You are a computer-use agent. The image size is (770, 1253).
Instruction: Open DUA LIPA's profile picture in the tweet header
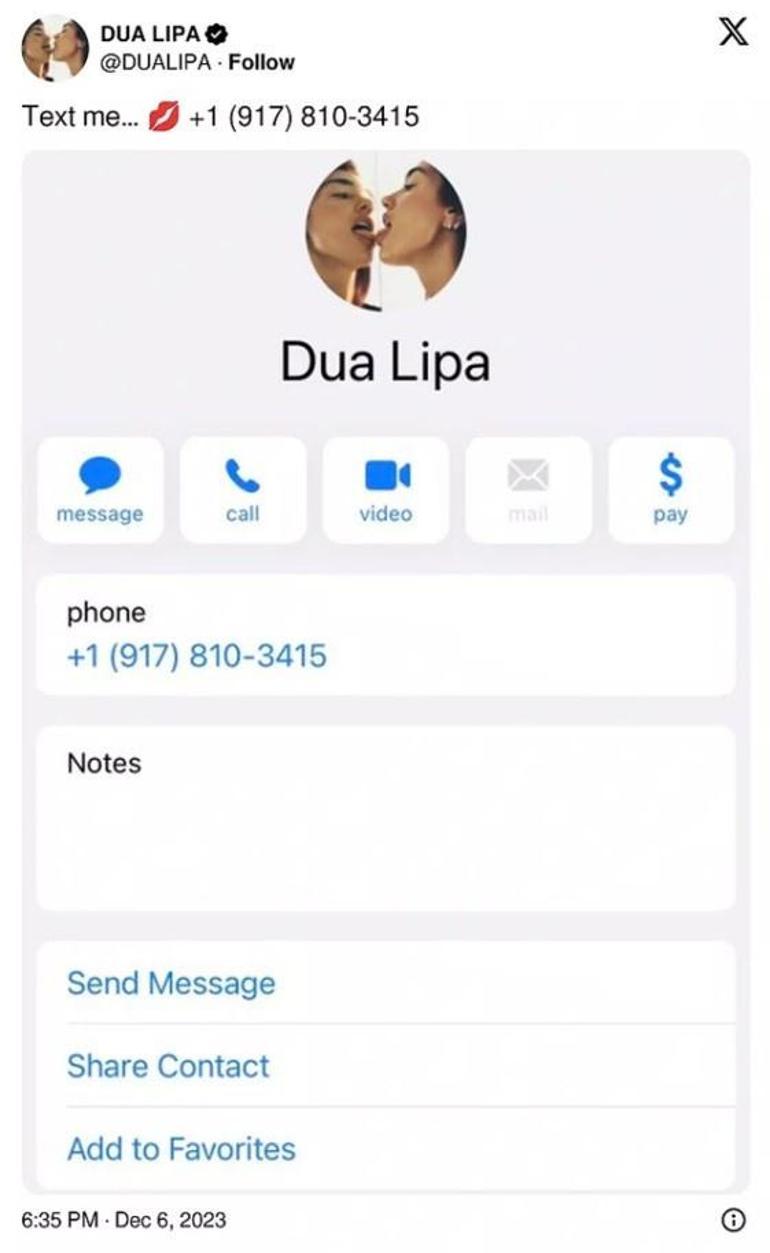click(54, 47)
